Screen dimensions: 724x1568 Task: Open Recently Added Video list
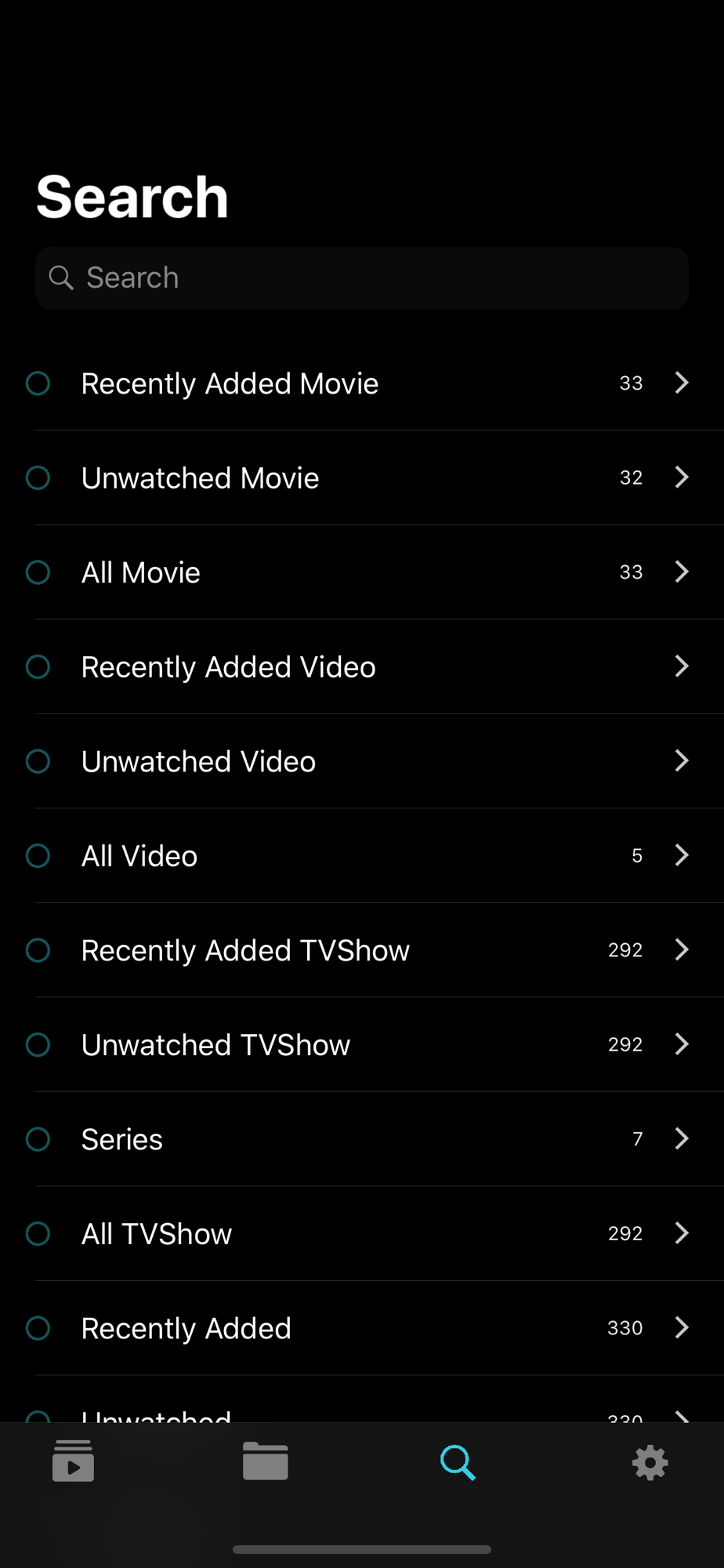pyautogui.click(x=362, y=667)
